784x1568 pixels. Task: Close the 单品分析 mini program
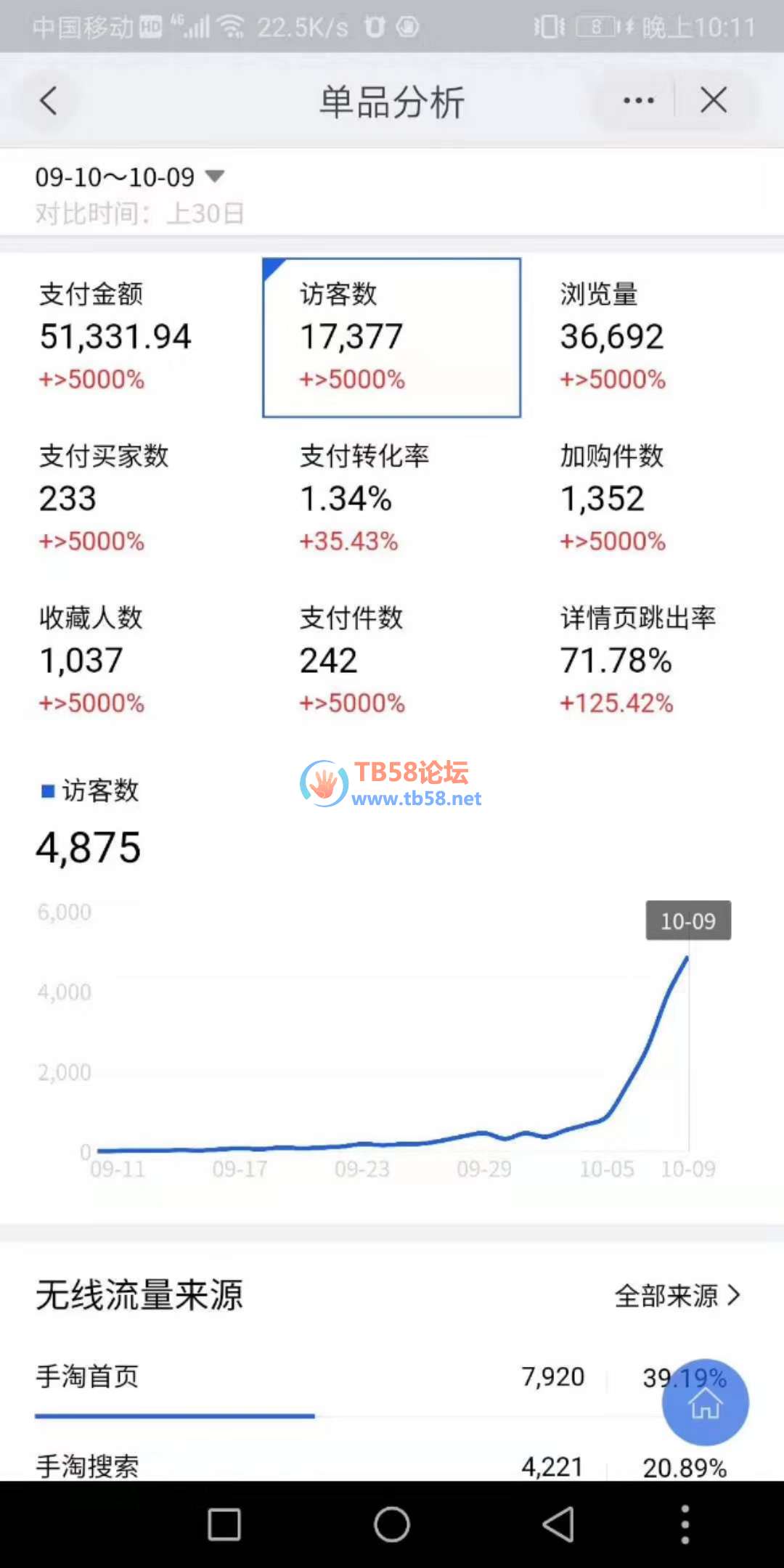714,101
